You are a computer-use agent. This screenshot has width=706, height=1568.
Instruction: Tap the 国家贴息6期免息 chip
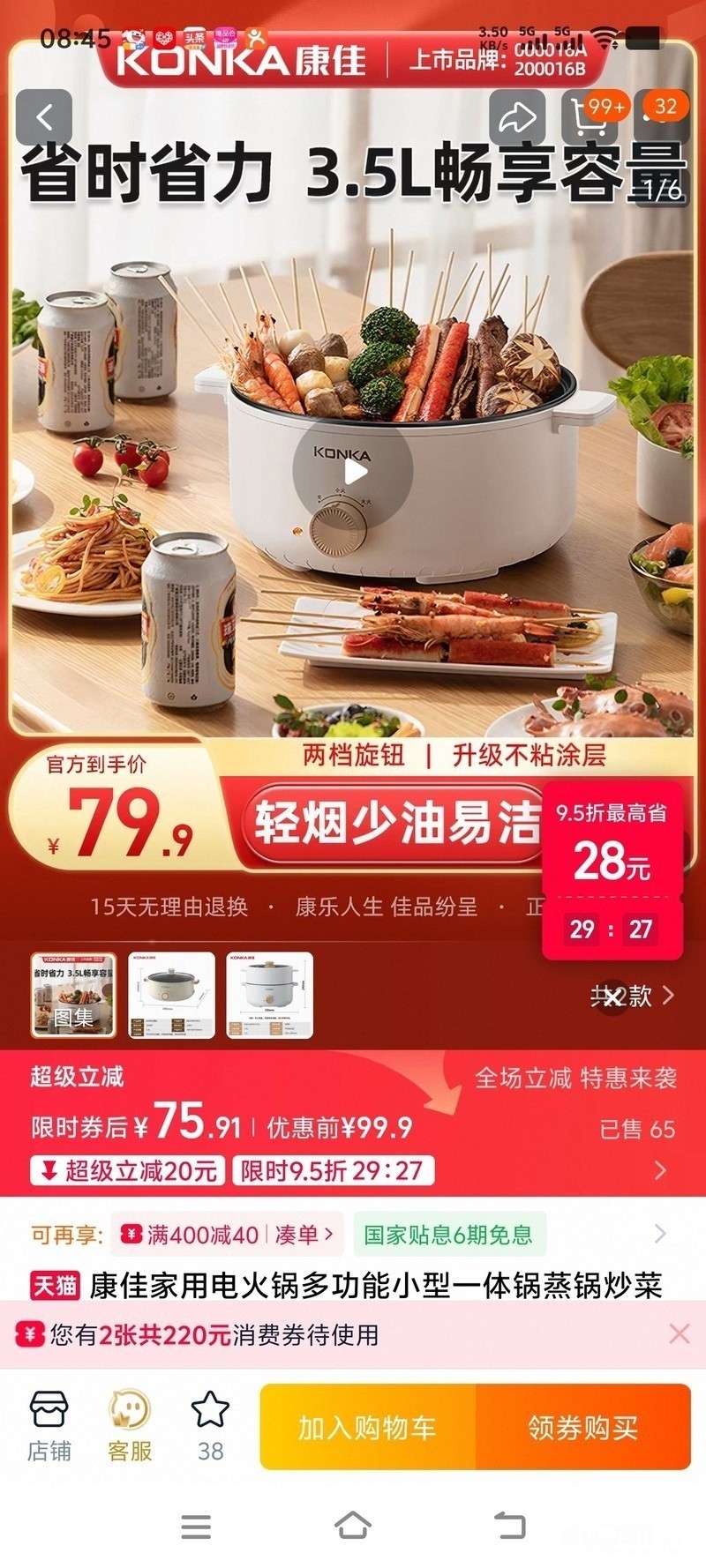coord(449,1235)
